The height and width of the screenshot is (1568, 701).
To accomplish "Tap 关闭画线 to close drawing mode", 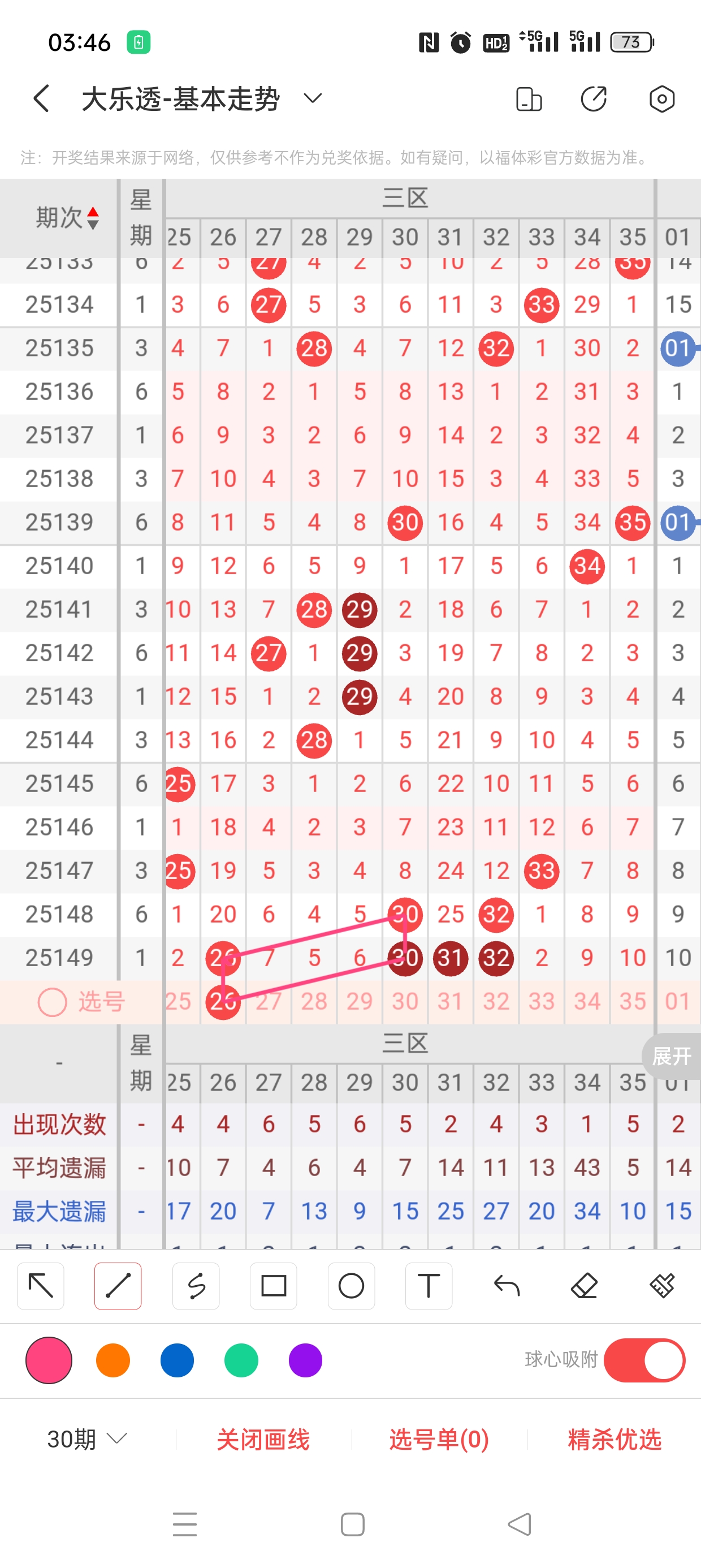I will click(263, 1439).
